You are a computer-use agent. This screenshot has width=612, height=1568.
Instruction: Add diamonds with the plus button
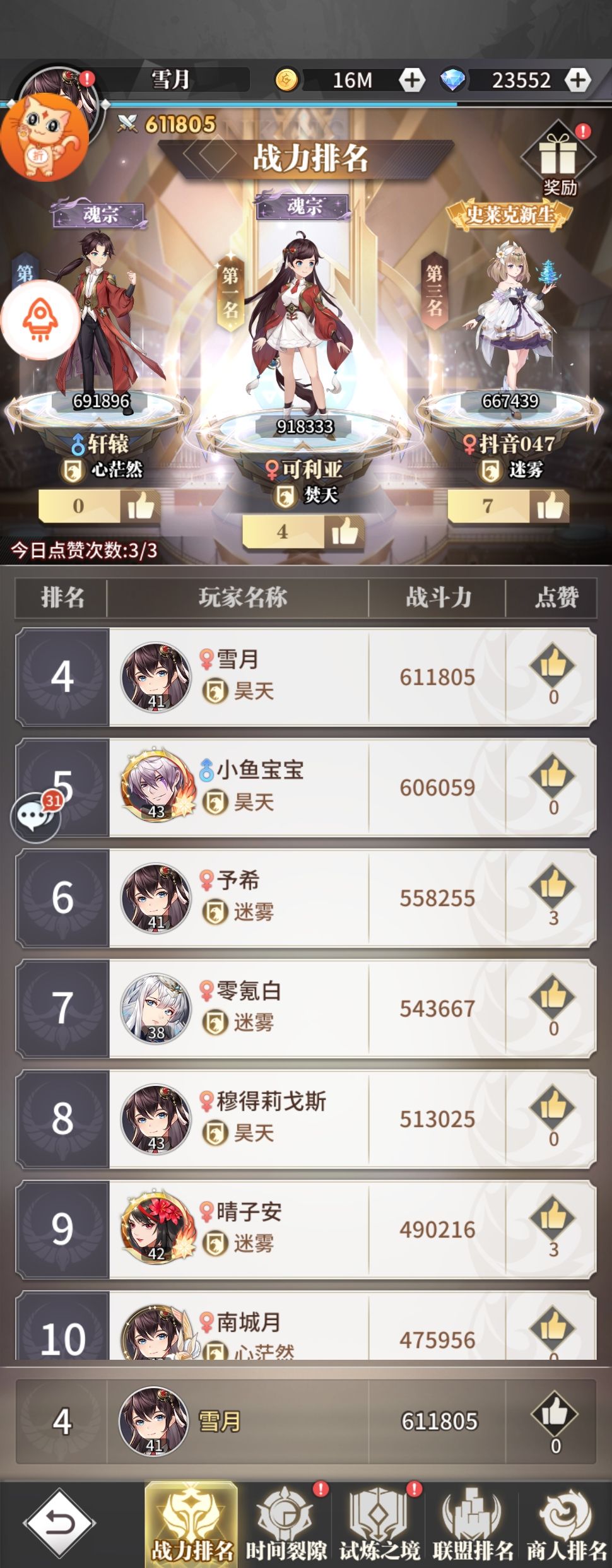[577, 80]
